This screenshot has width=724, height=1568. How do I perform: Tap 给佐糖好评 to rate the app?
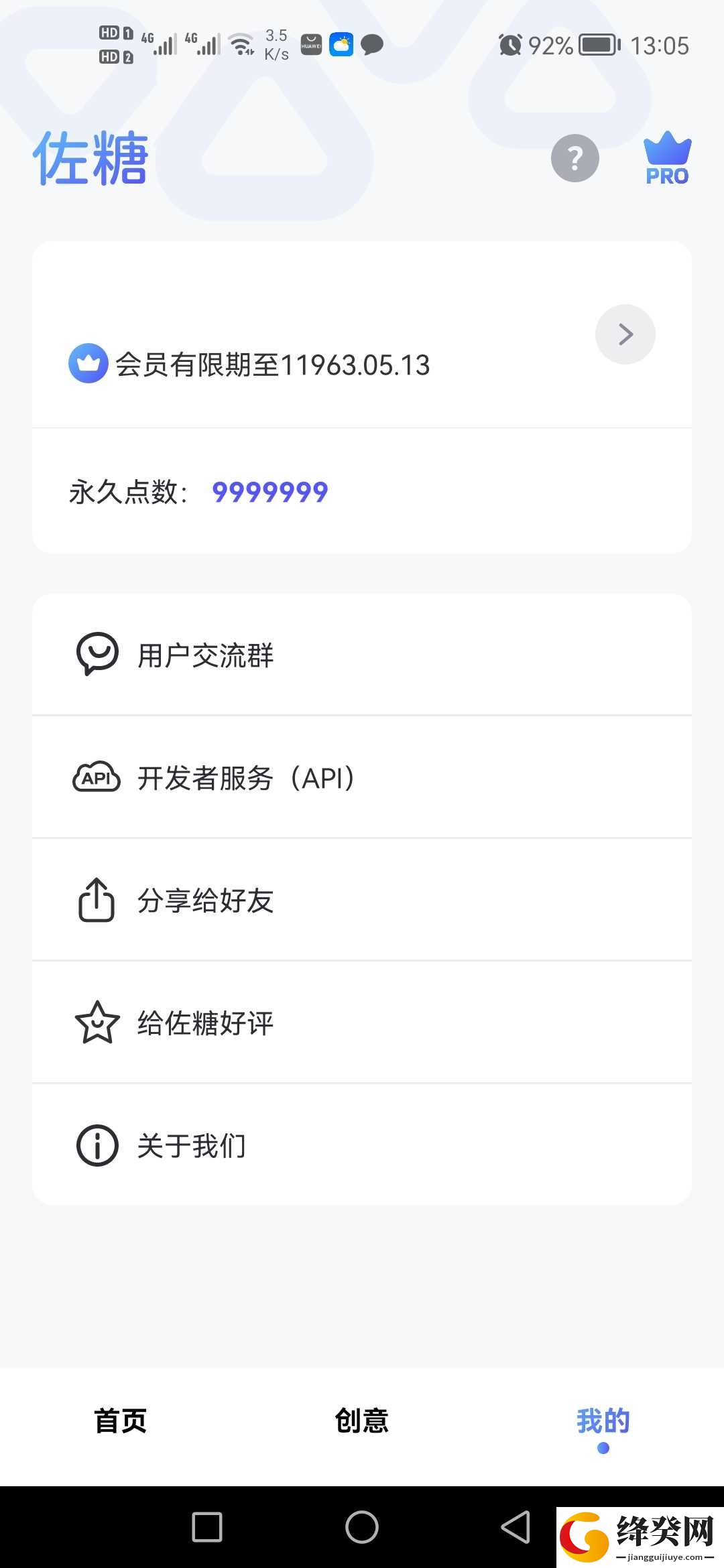coord(362,1023)
